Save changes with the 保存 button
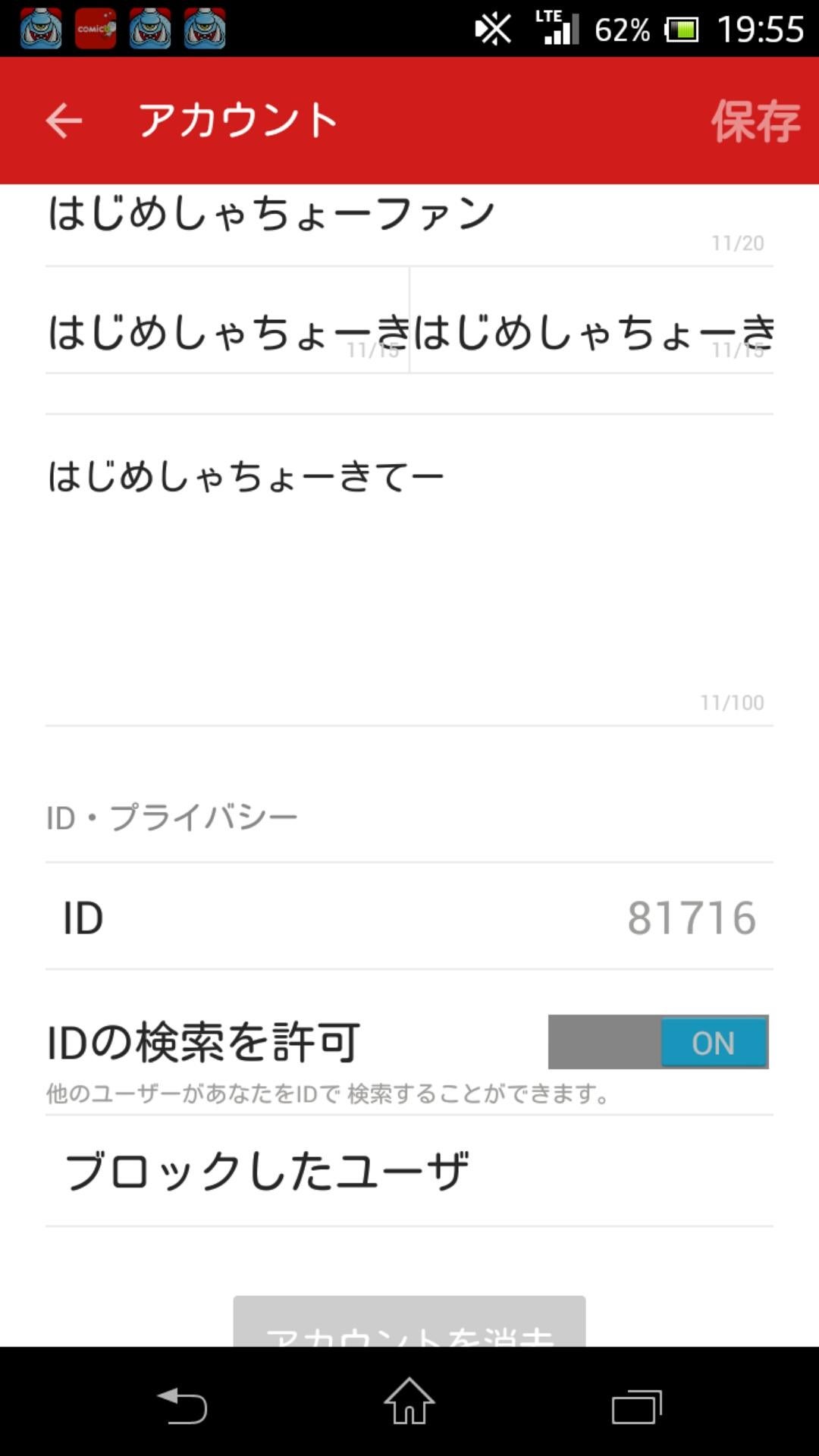Image resolution: width=819 pixels, height=1456 pixels. [756, 120]
